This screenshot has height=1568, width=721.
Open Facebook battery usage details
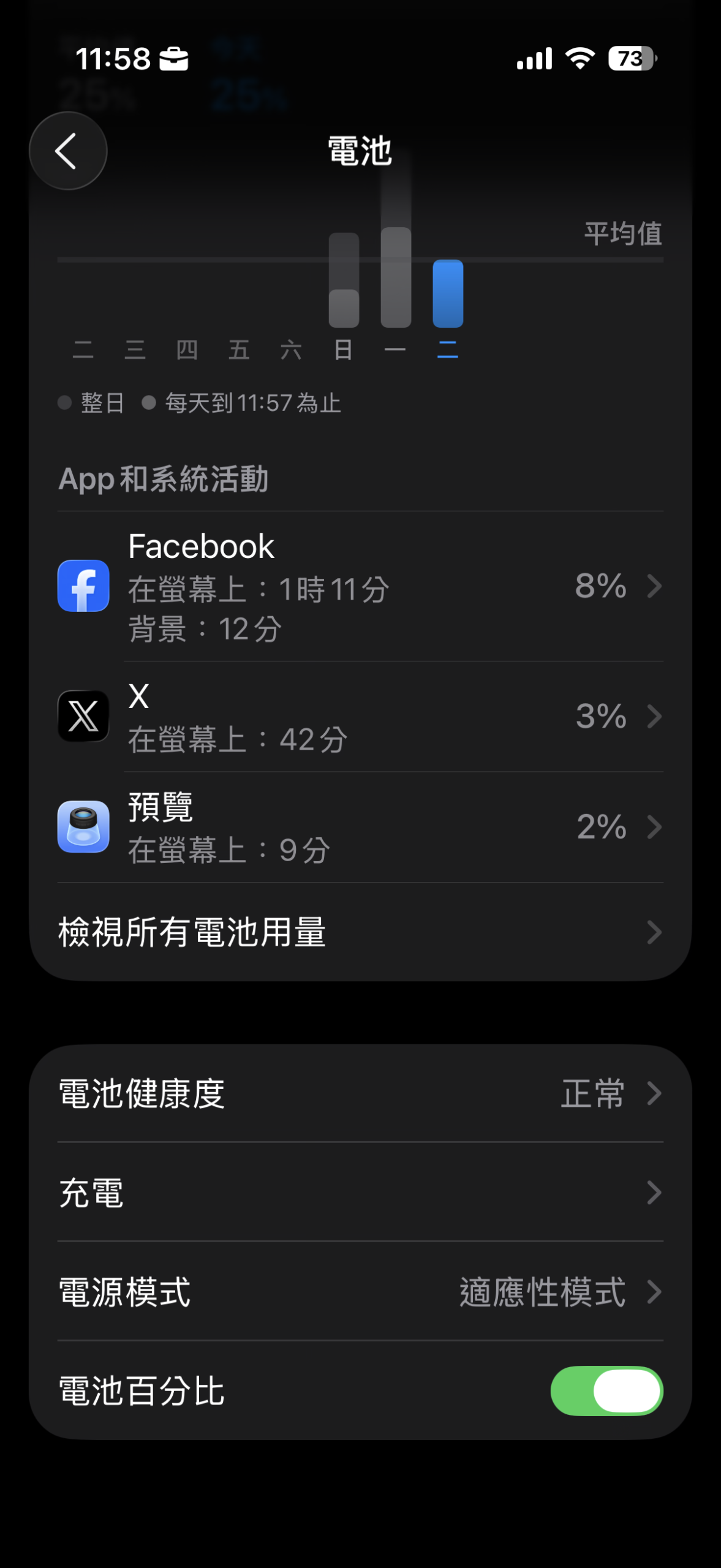360,586
